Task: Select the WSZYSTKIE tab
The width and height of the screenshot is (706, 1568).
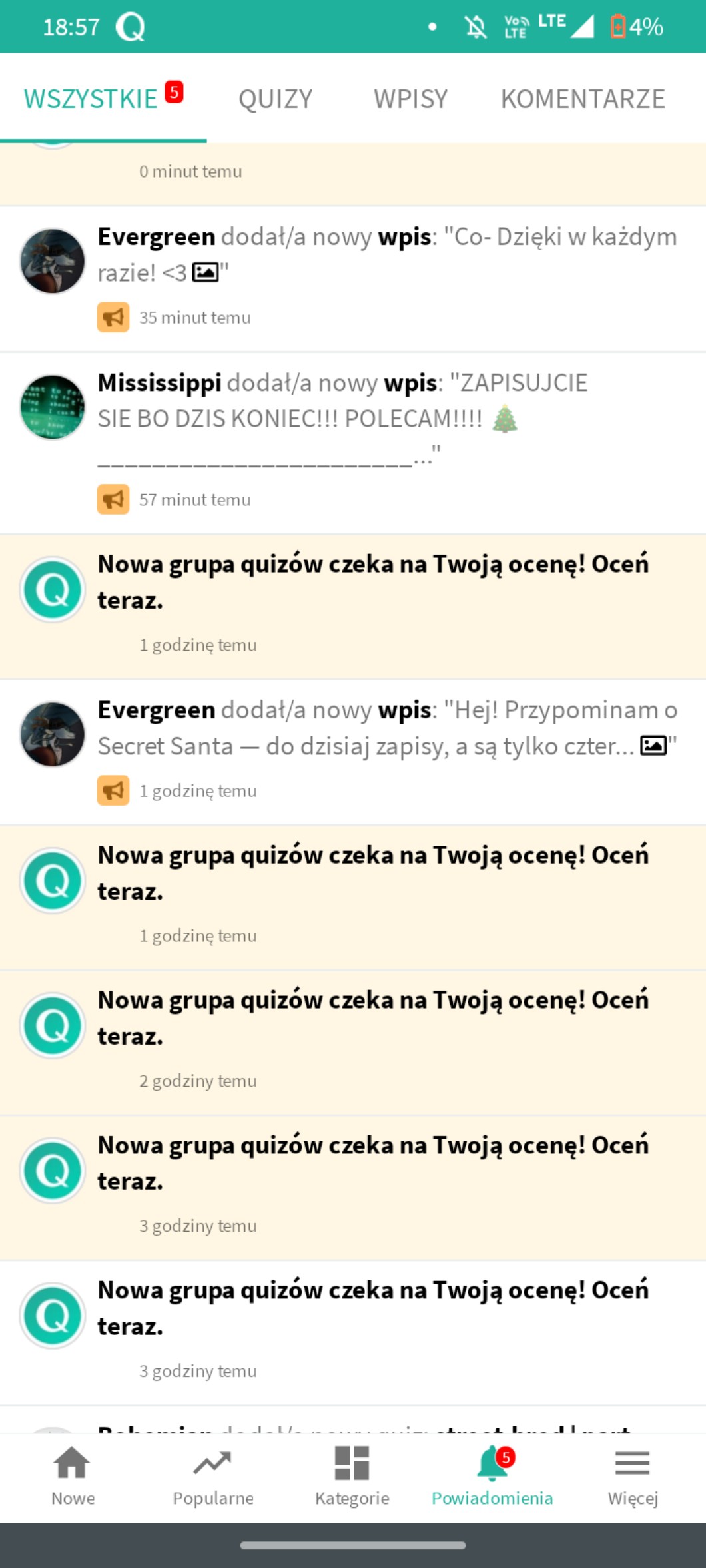Action: point(91,99)
